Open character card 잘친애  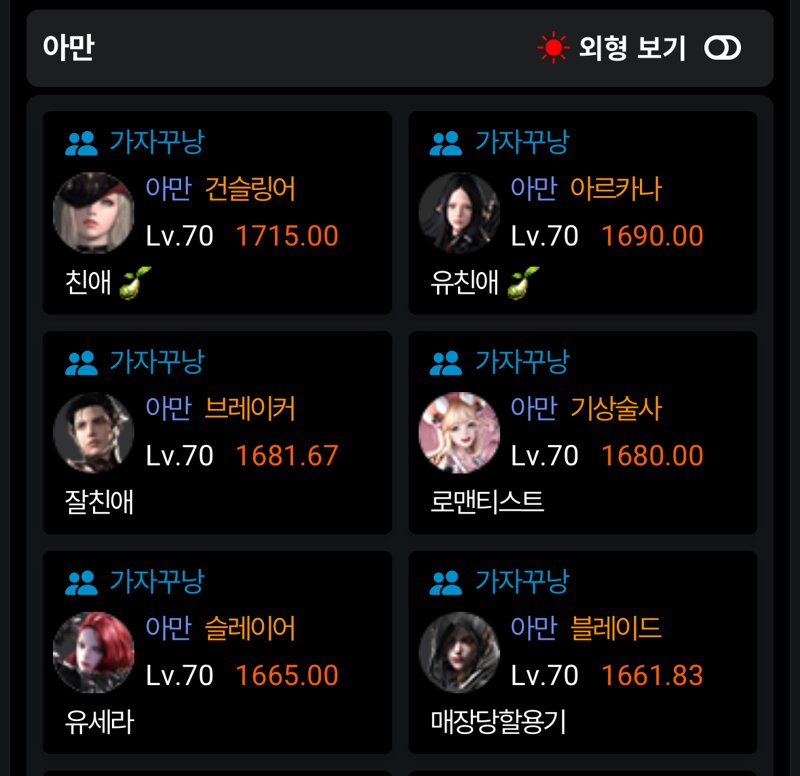tap(217, 432)
